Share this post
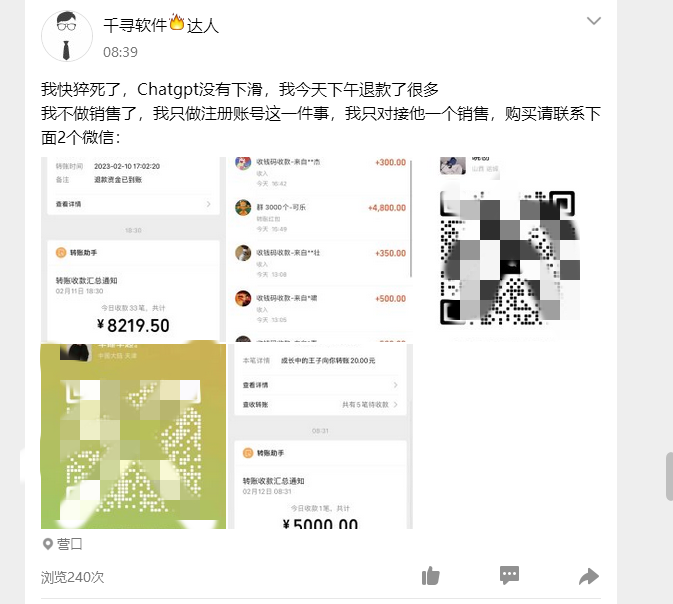This screenshot has width=673, height=604. [x=588, y=575]
